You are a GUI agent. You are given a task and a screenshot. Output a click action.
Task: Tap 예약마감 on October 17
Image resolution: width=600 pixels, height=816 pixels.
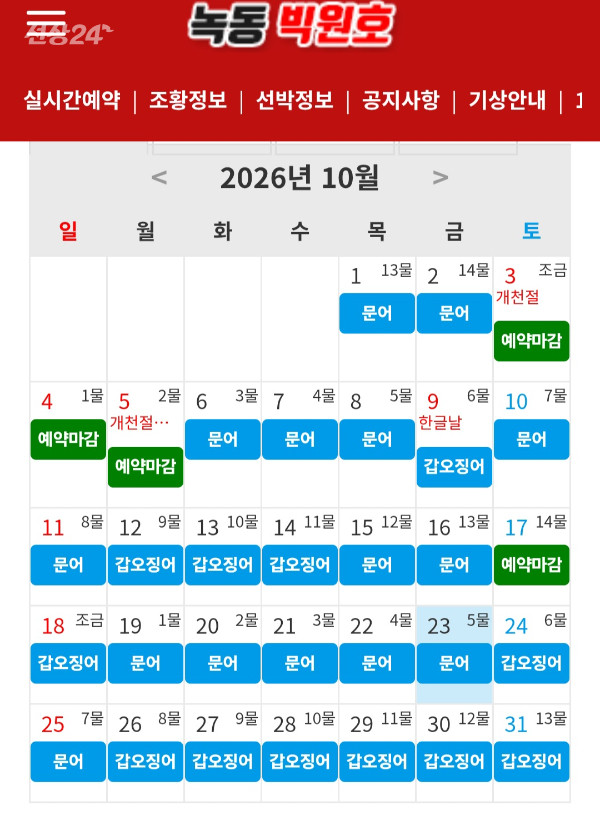point(531,565)
